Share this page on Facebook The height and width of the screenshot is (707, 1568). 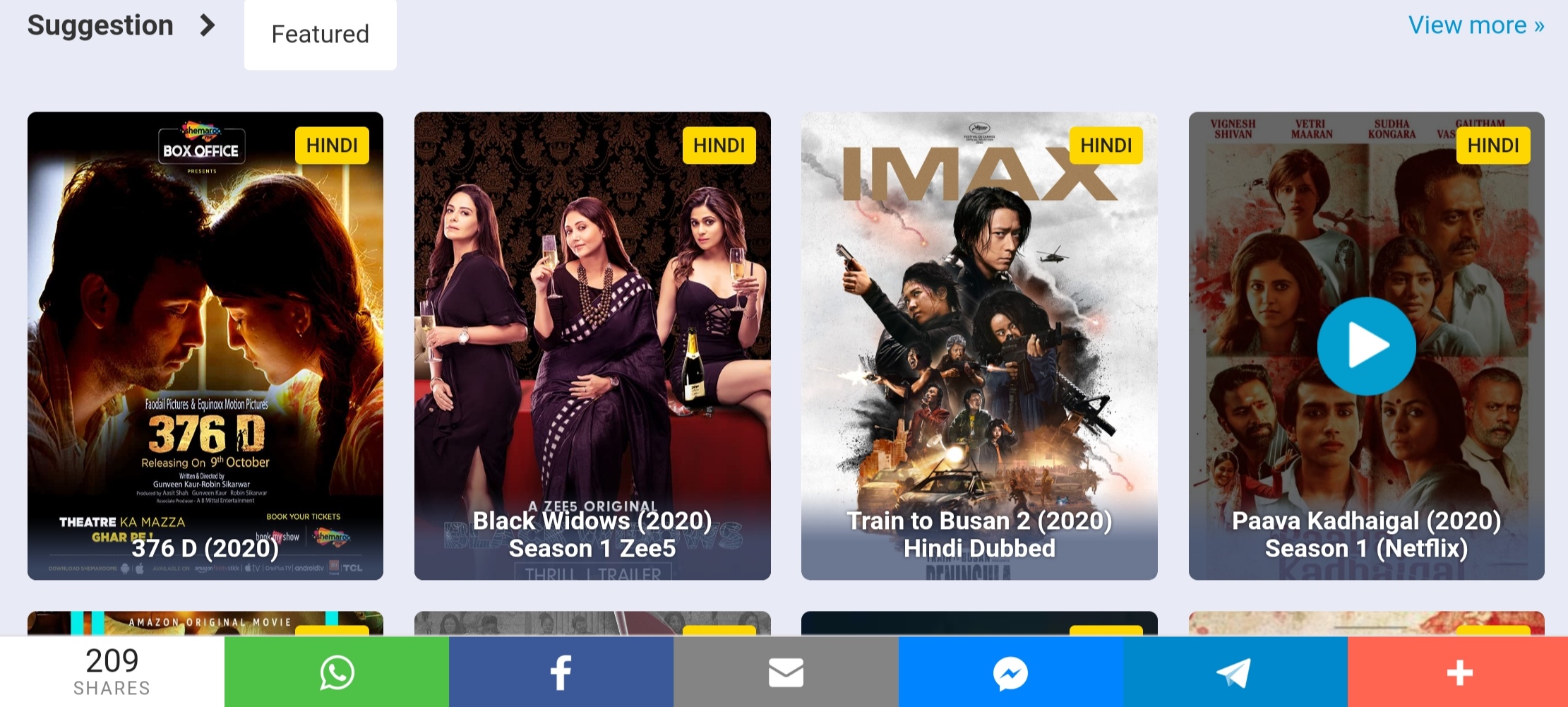click(561, 672)
